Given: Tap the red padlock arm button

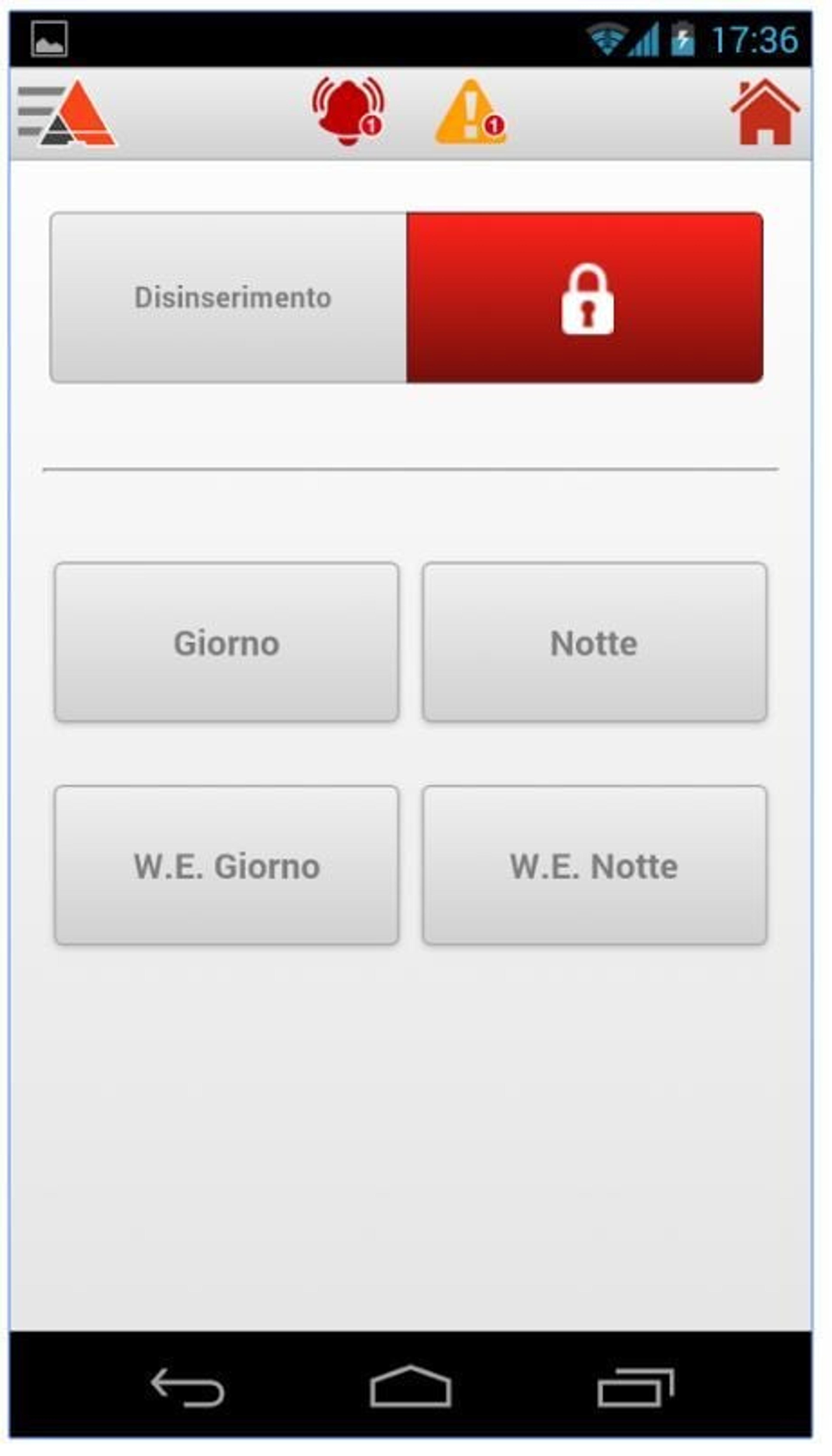Looking at the screenshot, I should click(585, 298).
